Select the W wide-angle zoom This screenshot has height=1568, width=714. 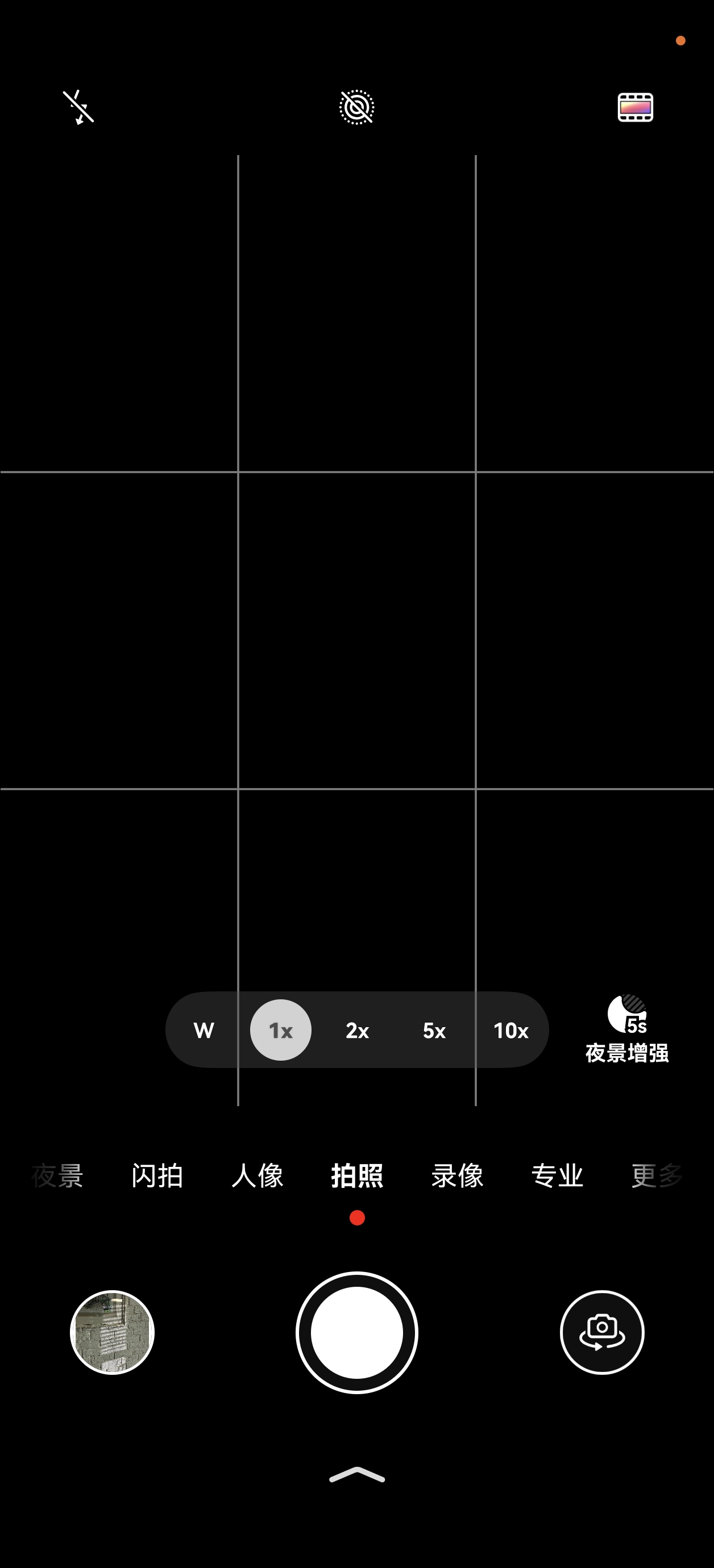pos(204,1030)
